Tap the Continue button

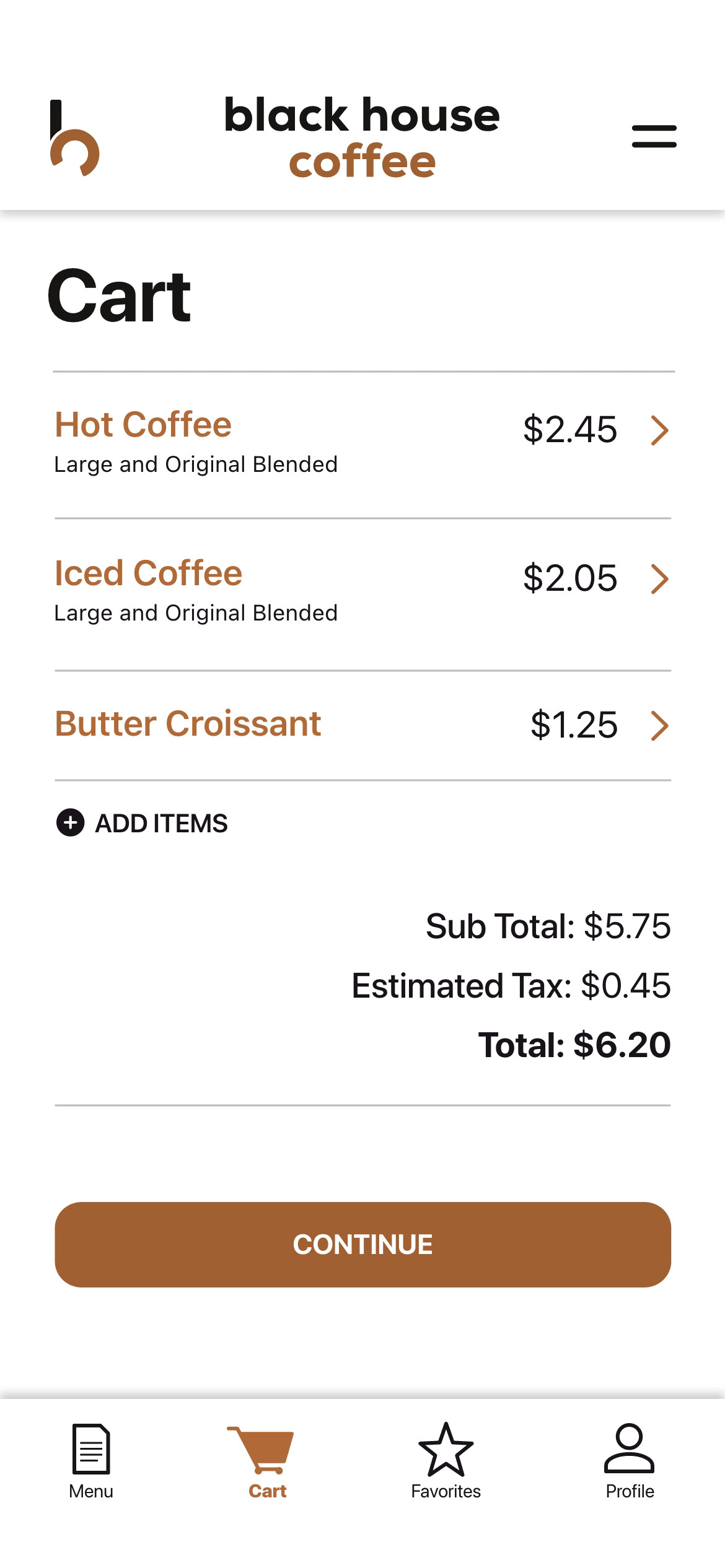click(362, 1245)
